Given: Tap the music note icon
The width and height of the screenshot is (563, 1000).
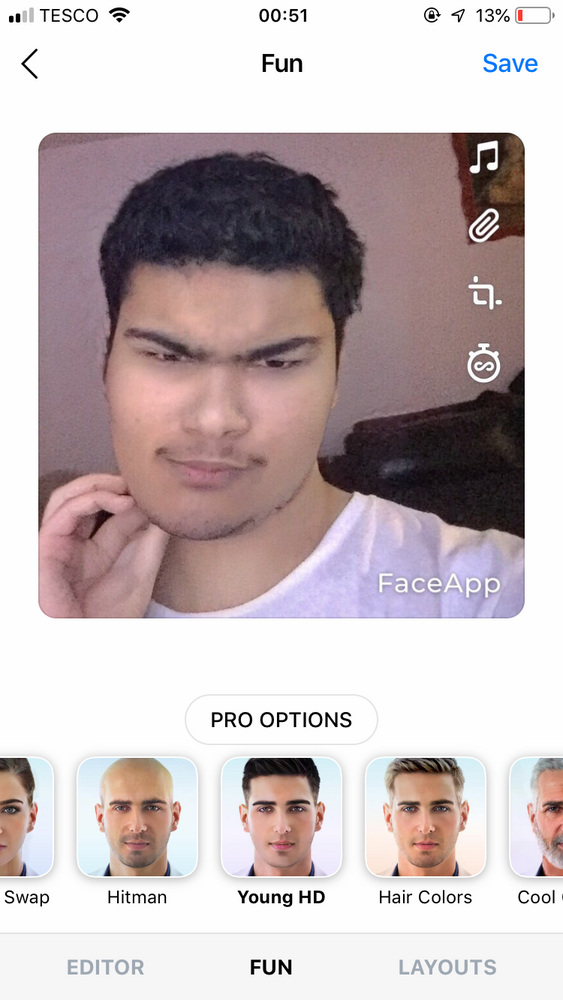Looking at the screenshot, I should pos(485,158).
